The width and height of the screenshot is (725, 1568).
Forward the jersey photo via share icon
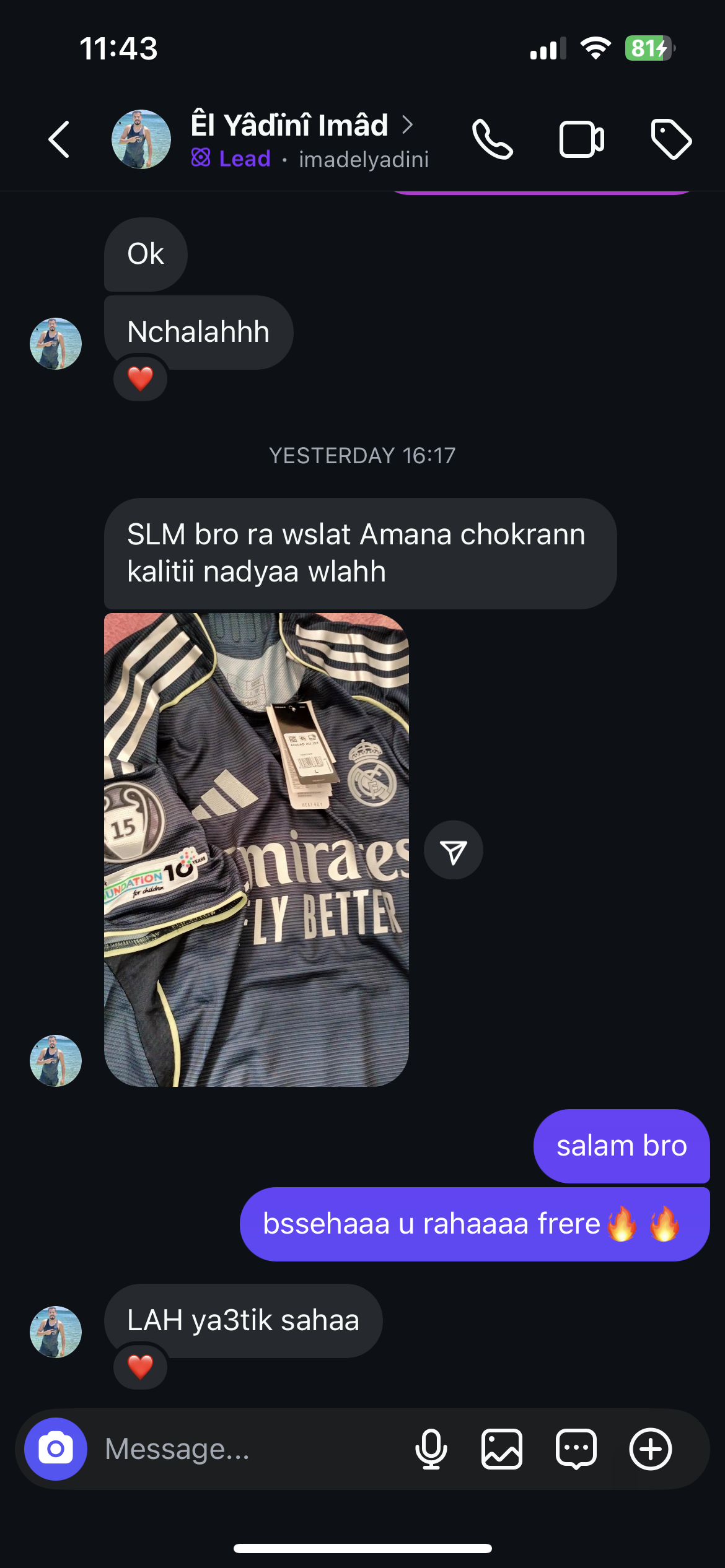coord(454,850)
